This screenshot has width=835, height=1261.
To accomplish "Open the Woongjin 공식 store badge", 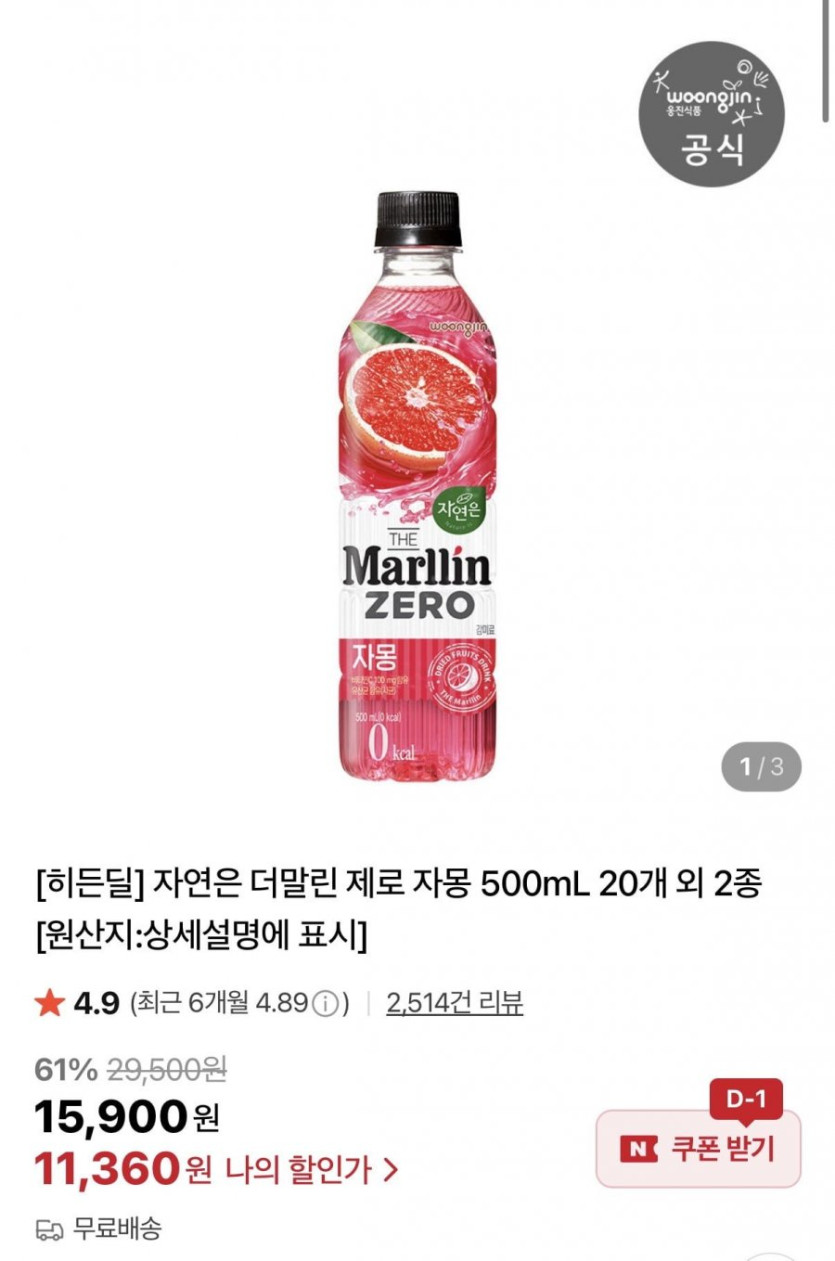I will (712, 114).
